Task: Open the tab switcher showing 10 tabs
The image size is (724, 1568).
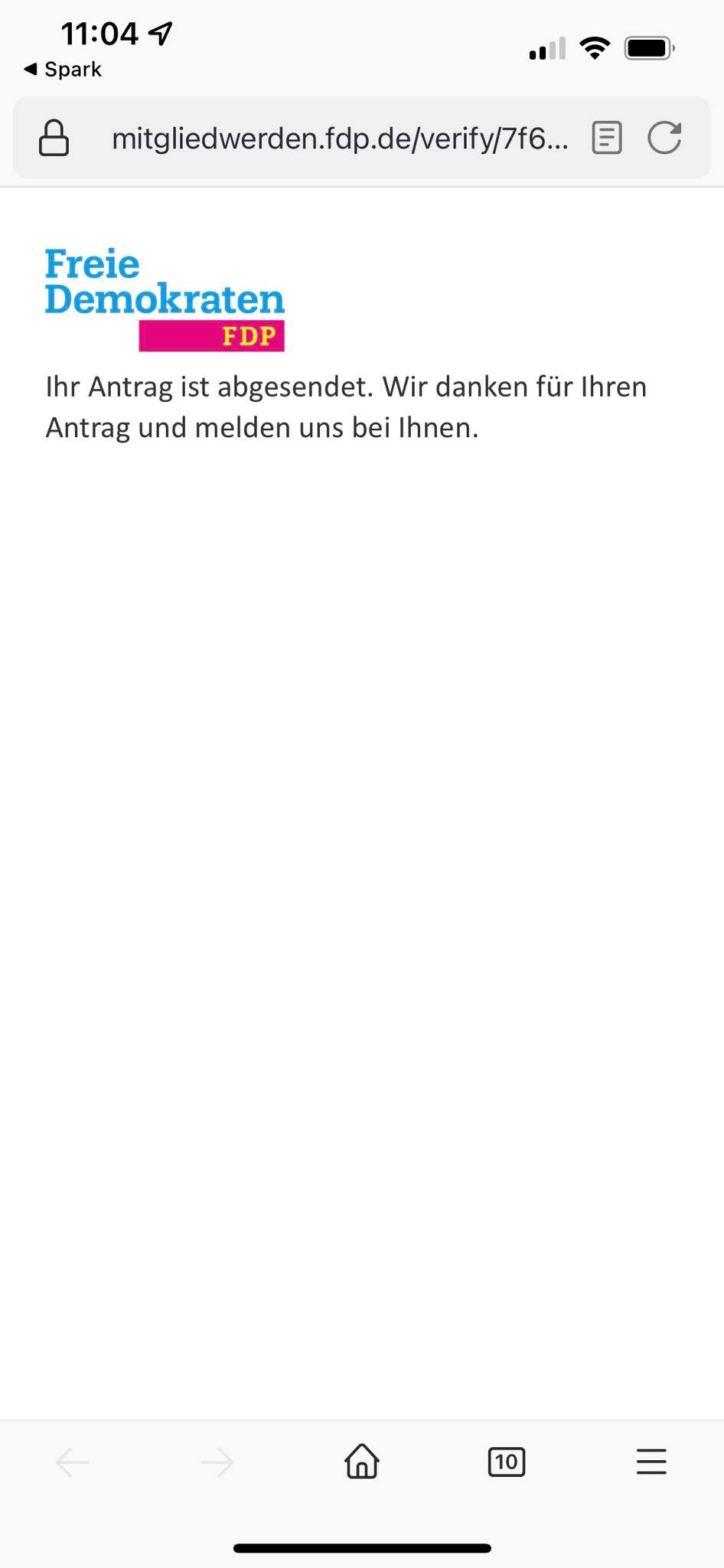Action: (507, 1462)
